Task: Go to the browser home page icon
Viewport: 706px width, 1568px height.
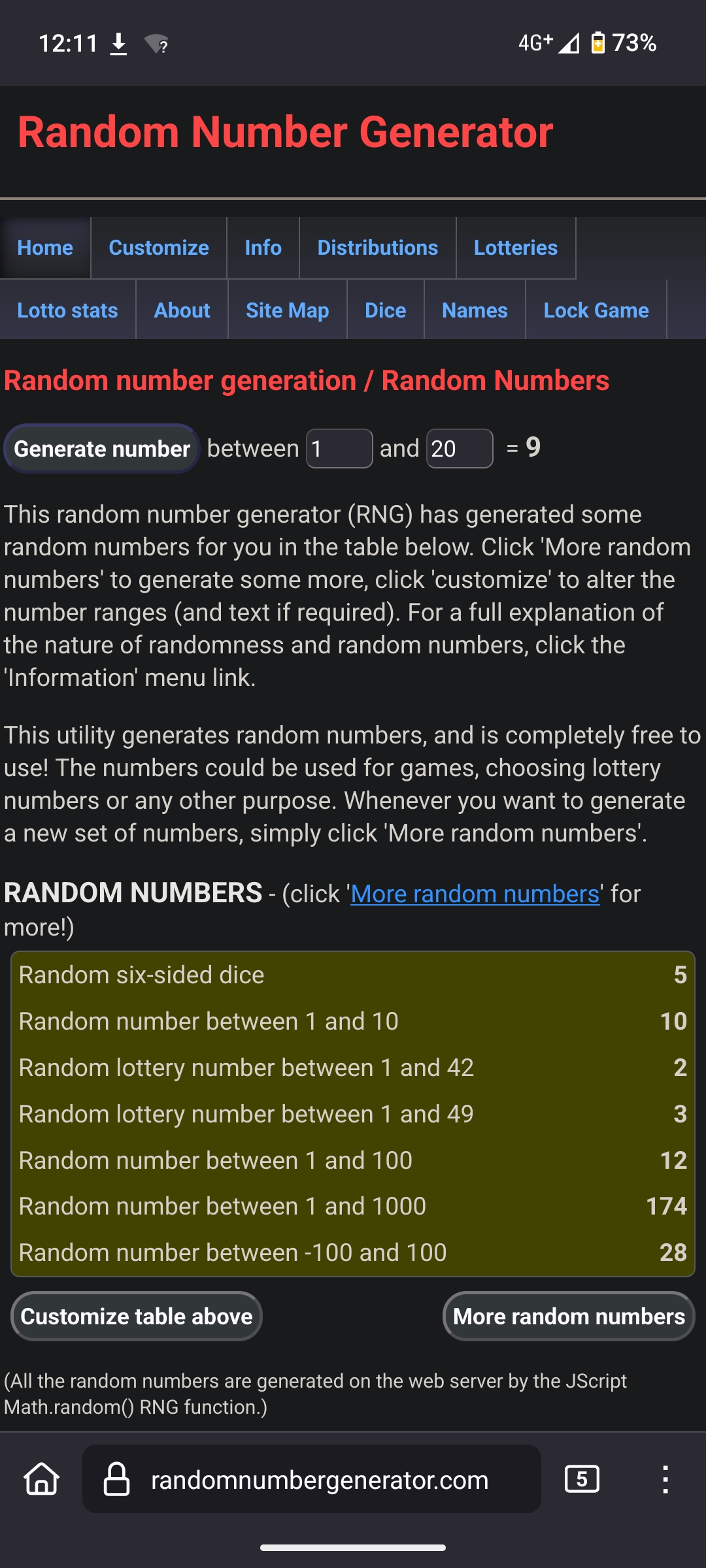Action: [42, 1479]
